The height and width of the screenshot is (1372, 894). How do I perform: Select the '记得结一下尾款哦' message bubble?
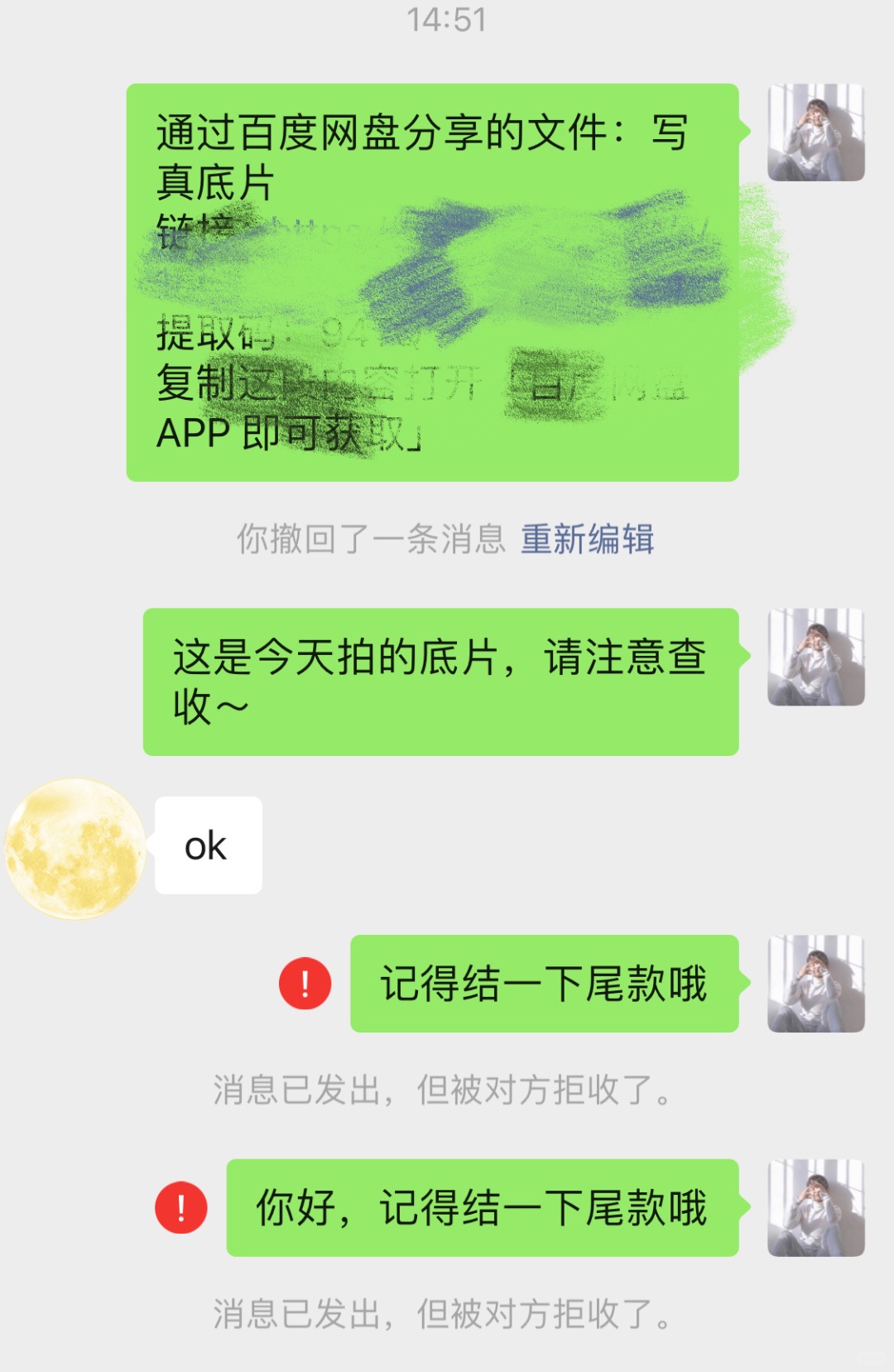point(546,985)
